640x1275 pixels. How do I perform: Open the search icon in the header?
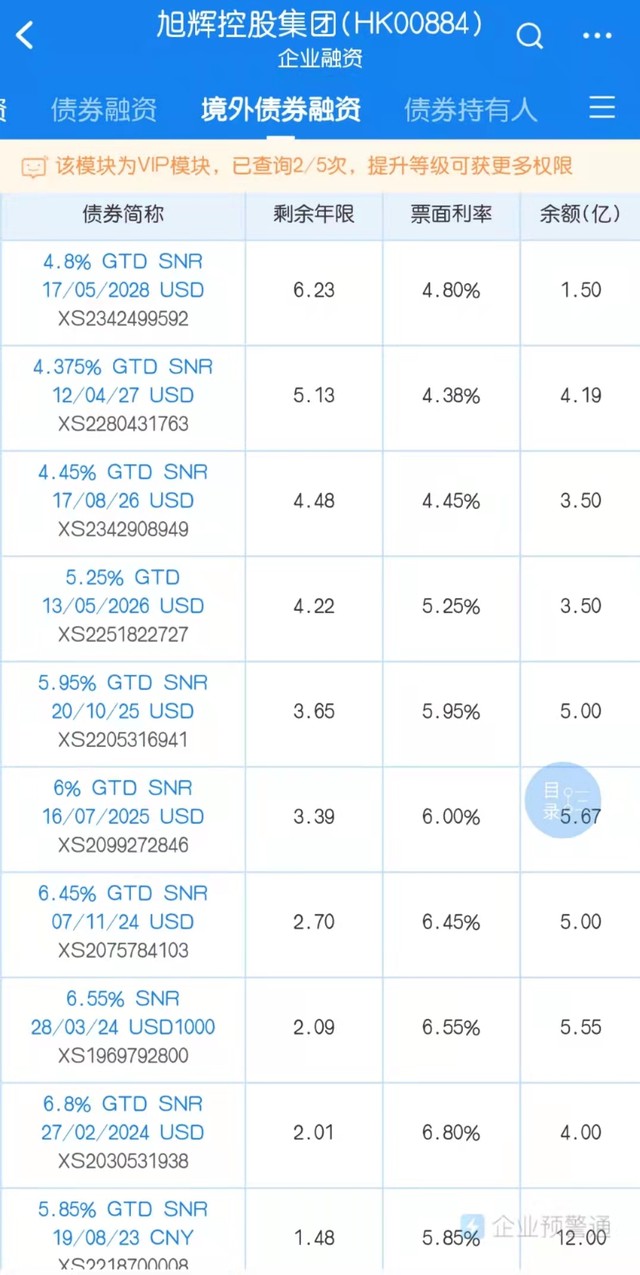(530, 37)
